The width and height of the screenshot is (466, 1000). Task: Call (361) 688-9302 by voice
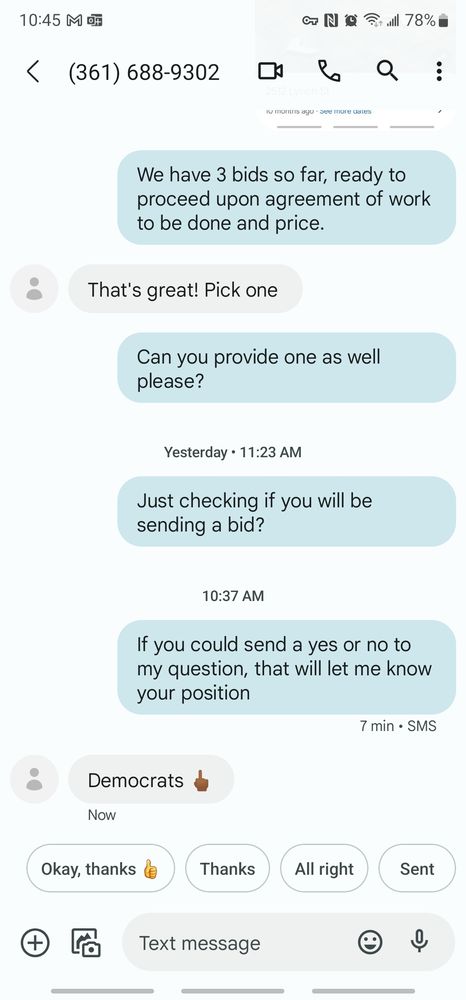[329, 71]
